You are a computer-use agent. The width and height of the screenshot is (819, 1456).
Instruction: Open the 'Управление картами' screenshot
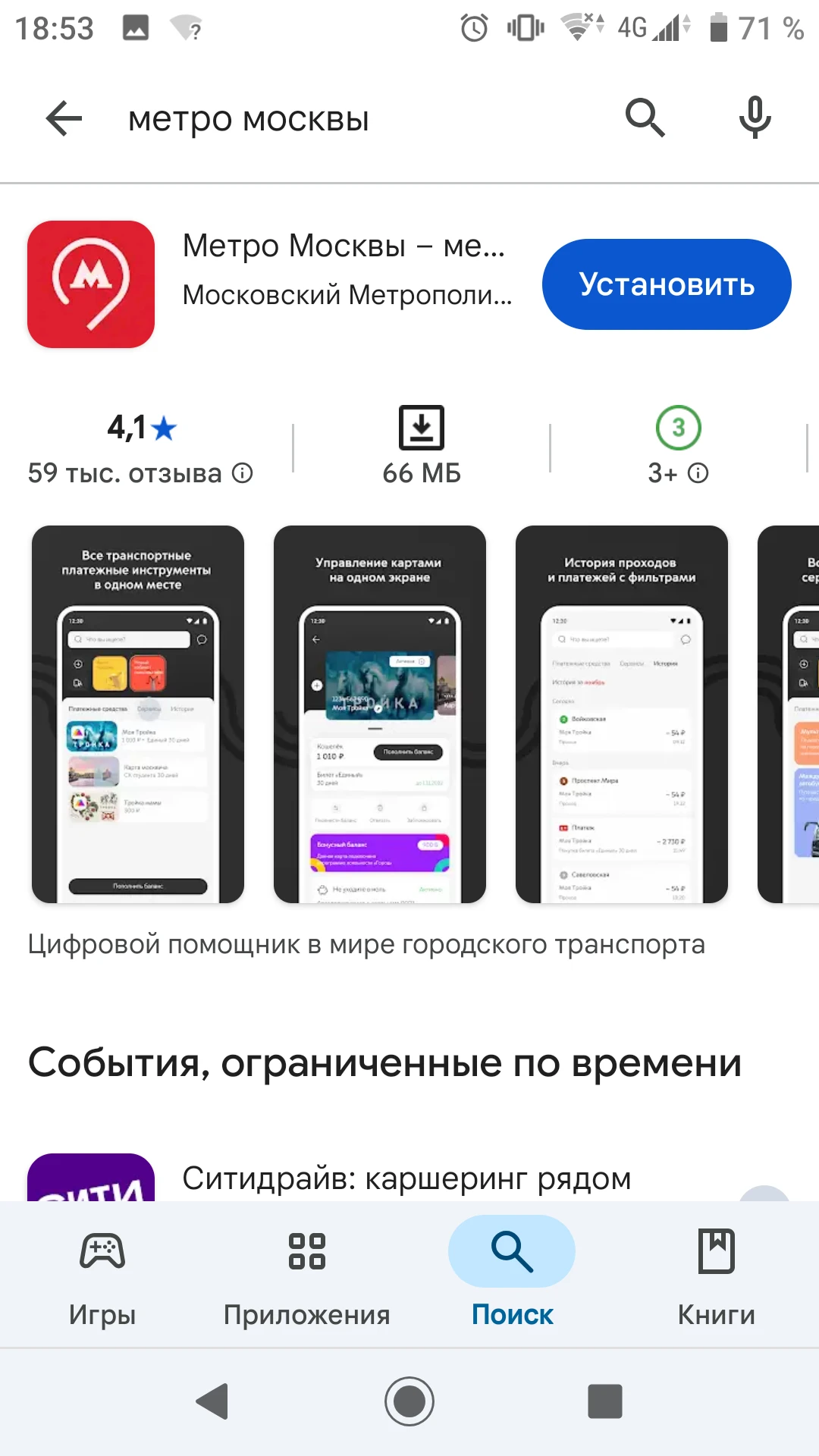[x=379, y=714]
